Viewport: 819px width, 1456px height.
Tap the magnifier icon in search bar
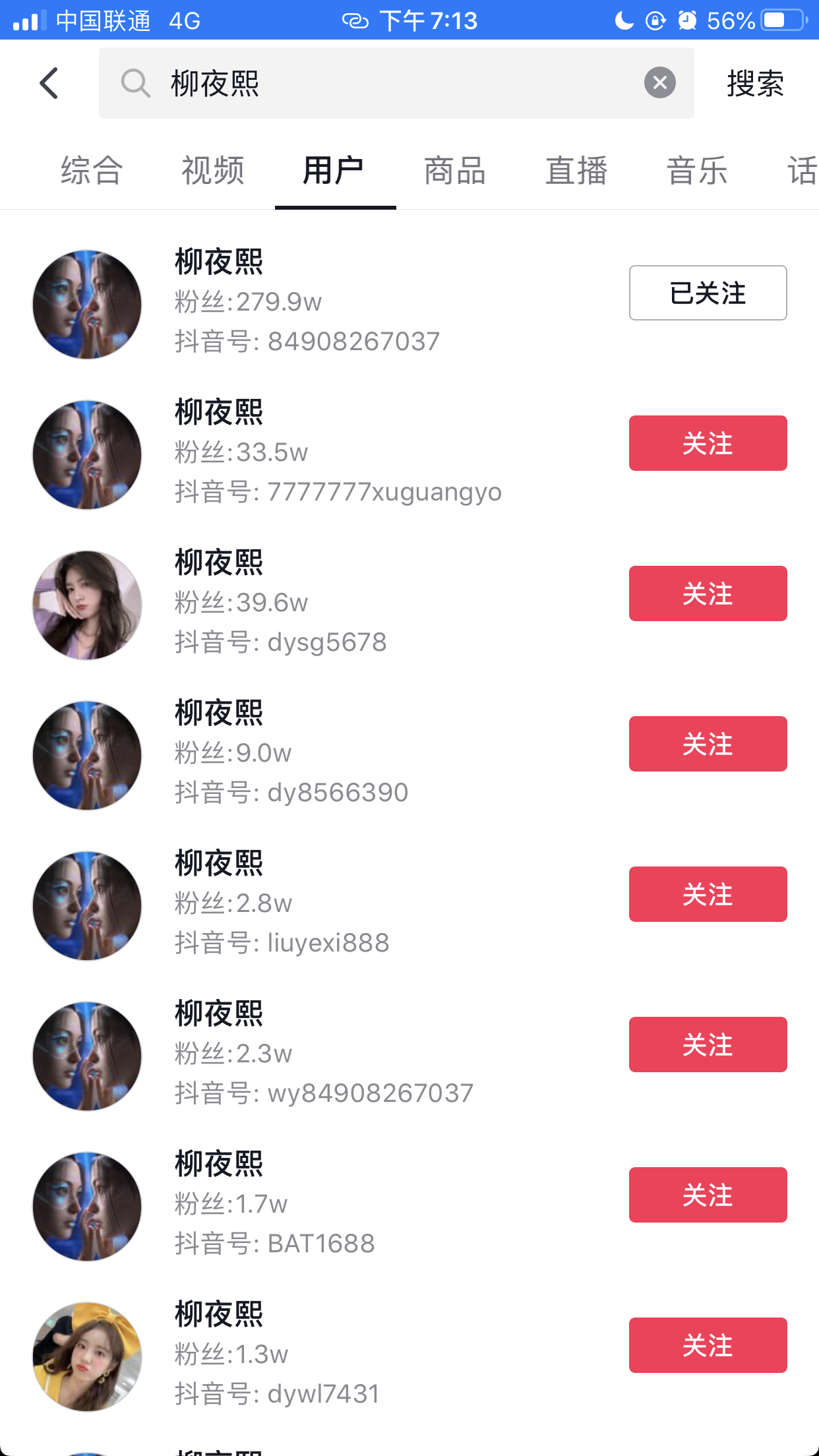(x=135, y=84)
